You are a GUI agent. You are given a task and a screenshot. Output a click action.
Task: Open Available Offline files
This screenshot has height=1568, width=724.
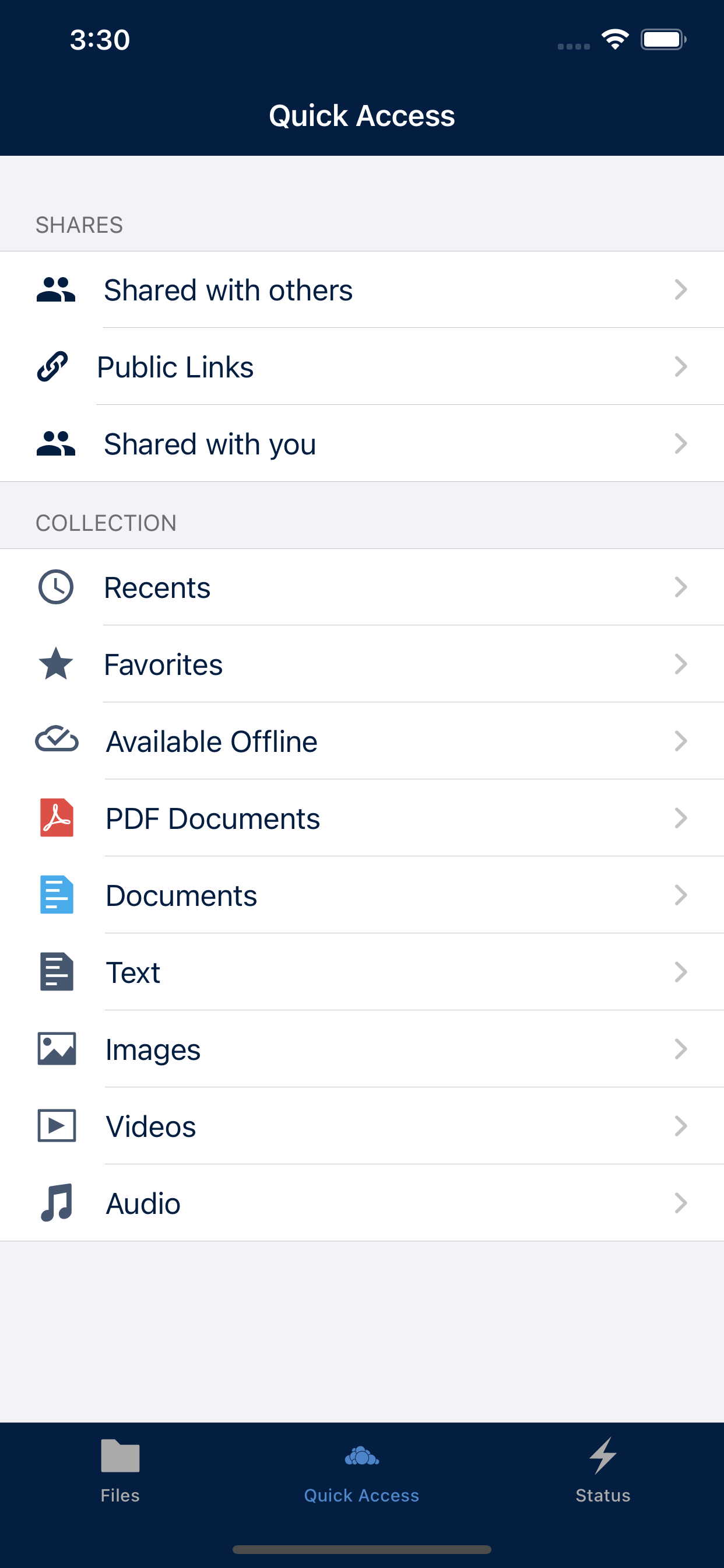361,741
